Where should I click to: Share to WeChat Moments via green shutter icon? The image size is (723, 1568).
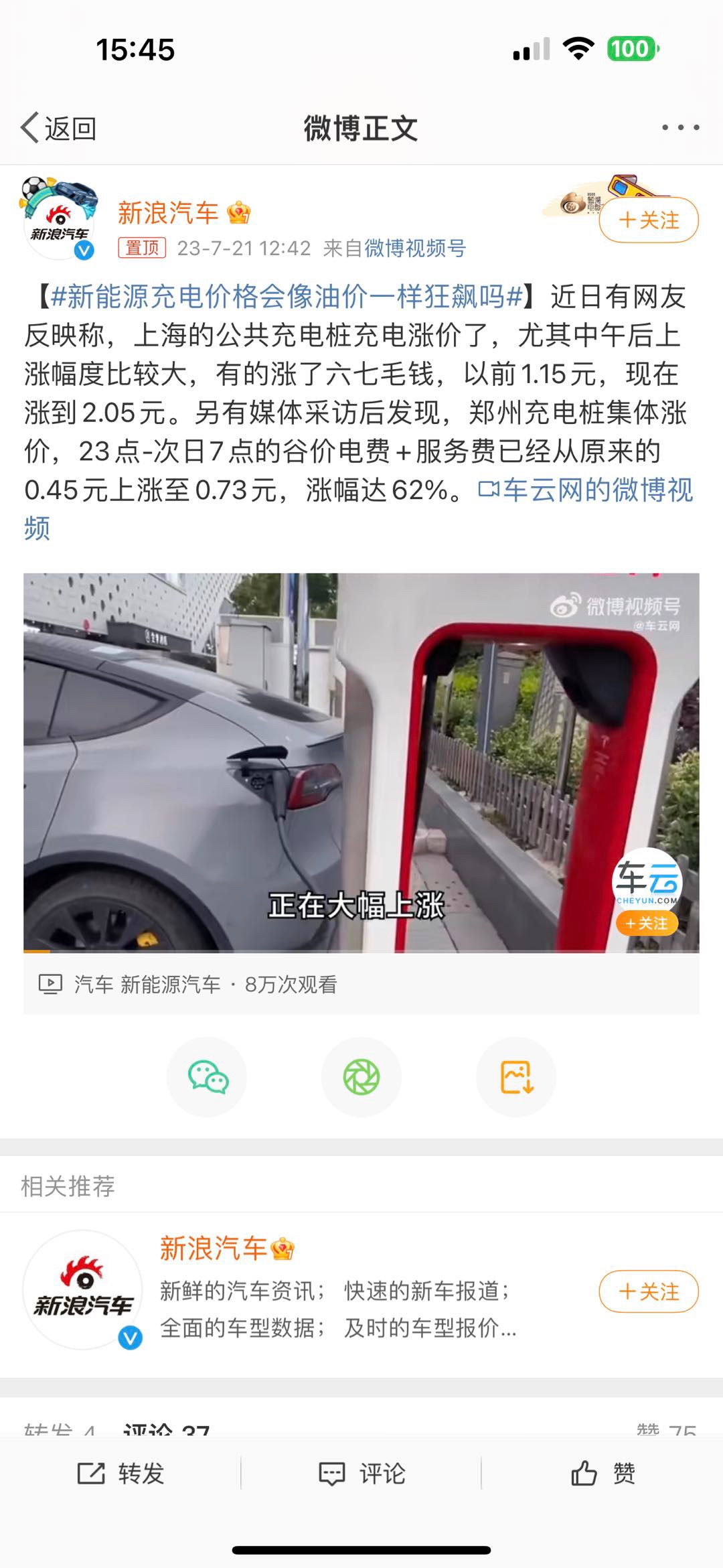[361, 1077]
